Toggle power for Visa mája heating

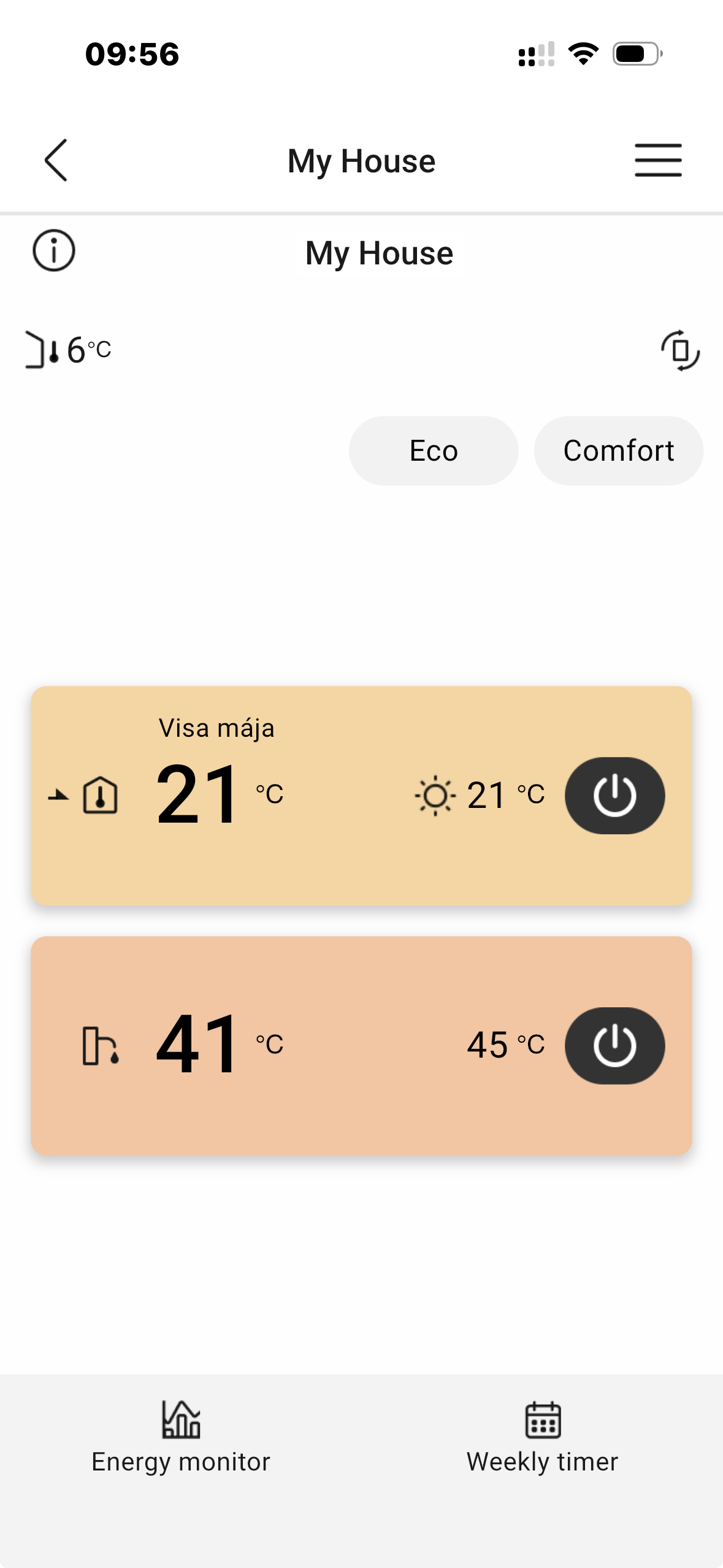[x=614, y=796]
